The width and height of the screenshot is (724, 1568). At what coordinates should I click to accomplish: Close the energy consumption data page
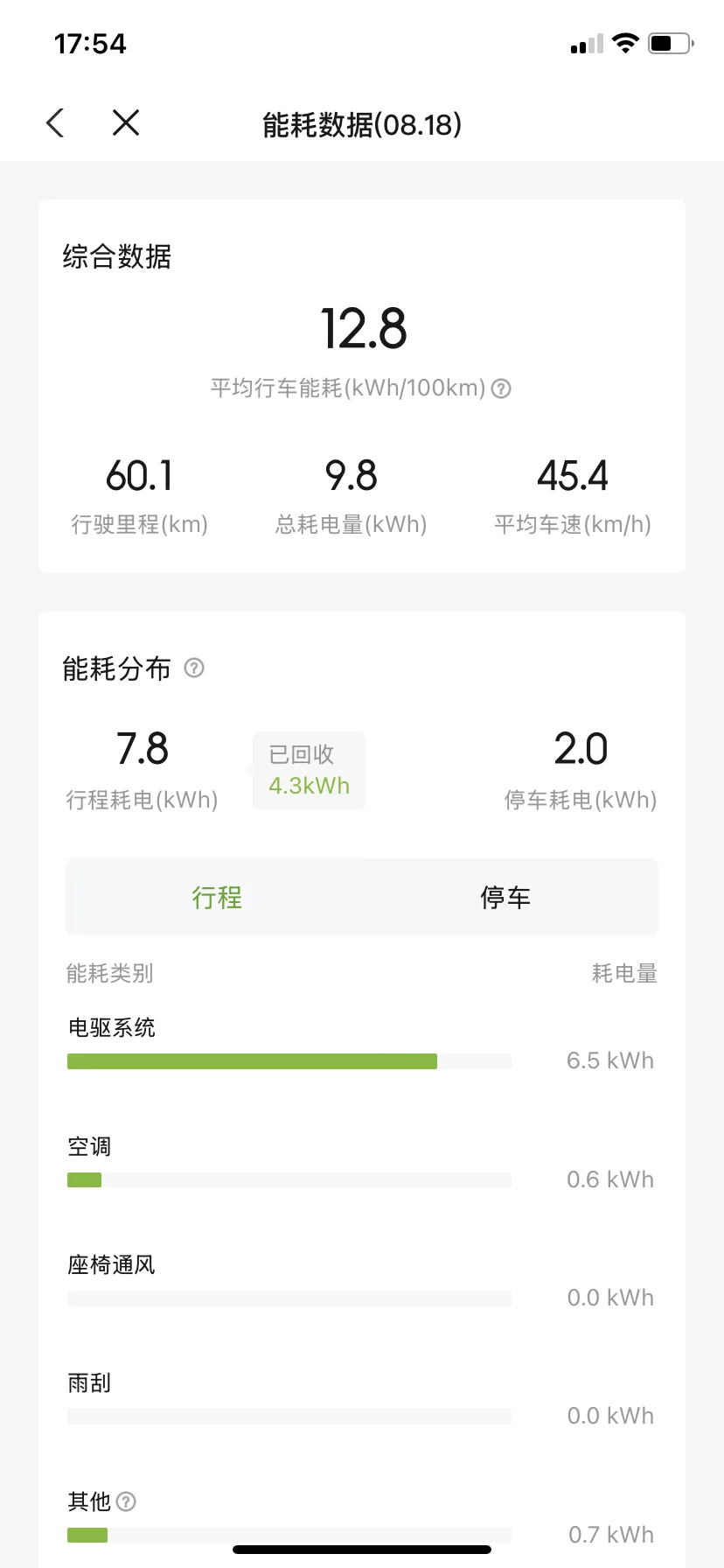click(126, 122)
